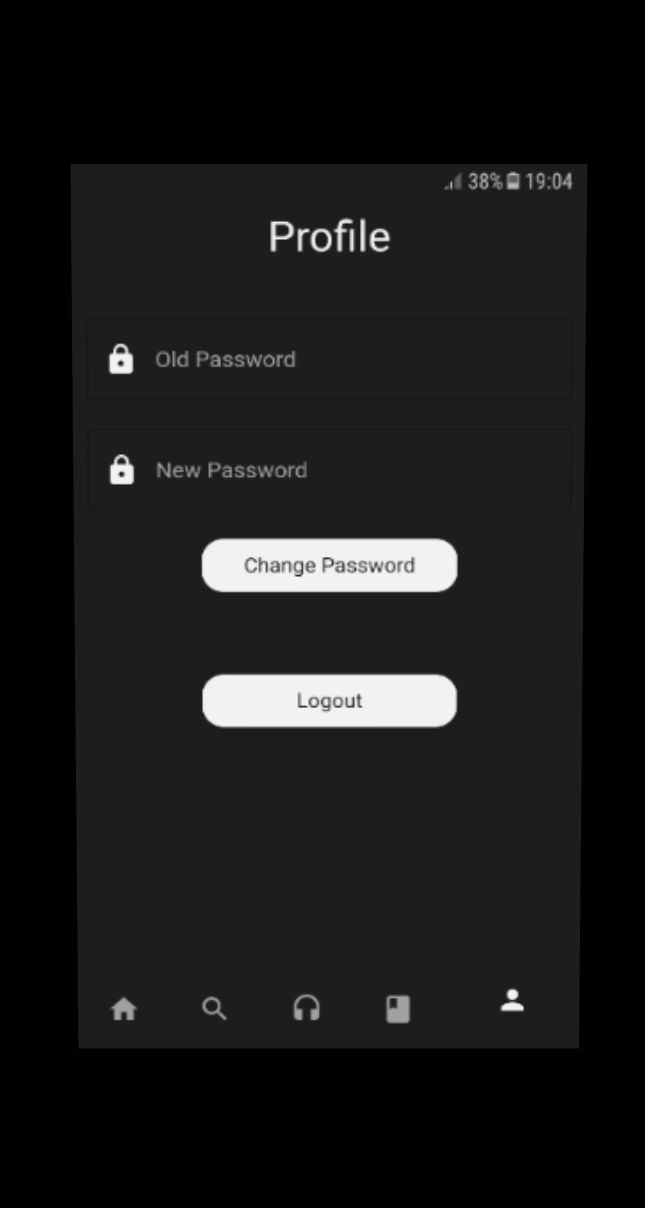This screenshot has width=645, height=1208.
Task: Log out of the account
Action: tap(329, 700)
